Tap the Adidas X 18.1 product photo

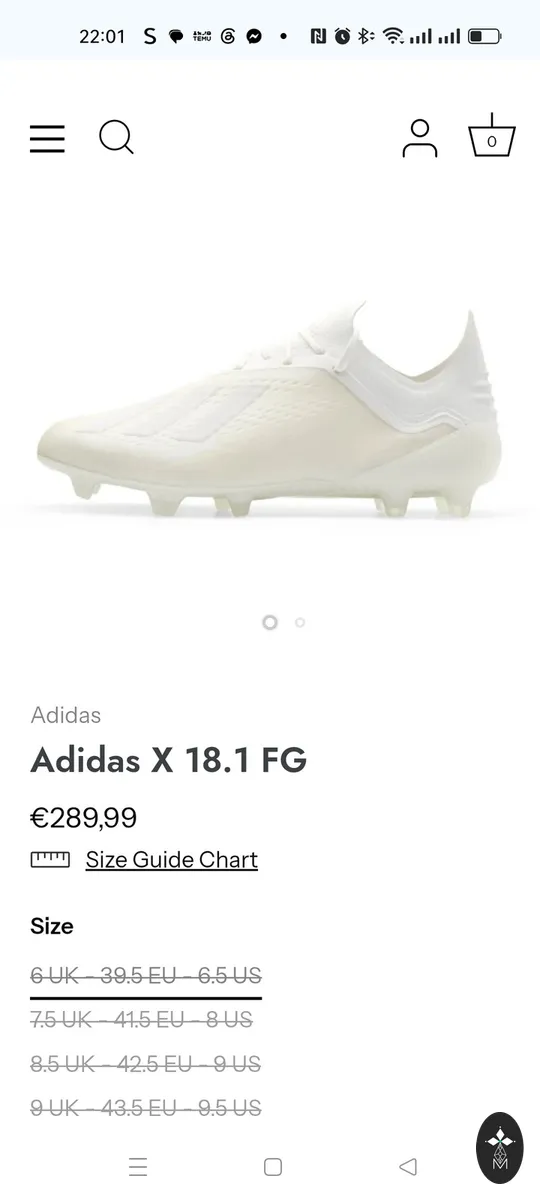pyautogui.click(x=270, y=412)
